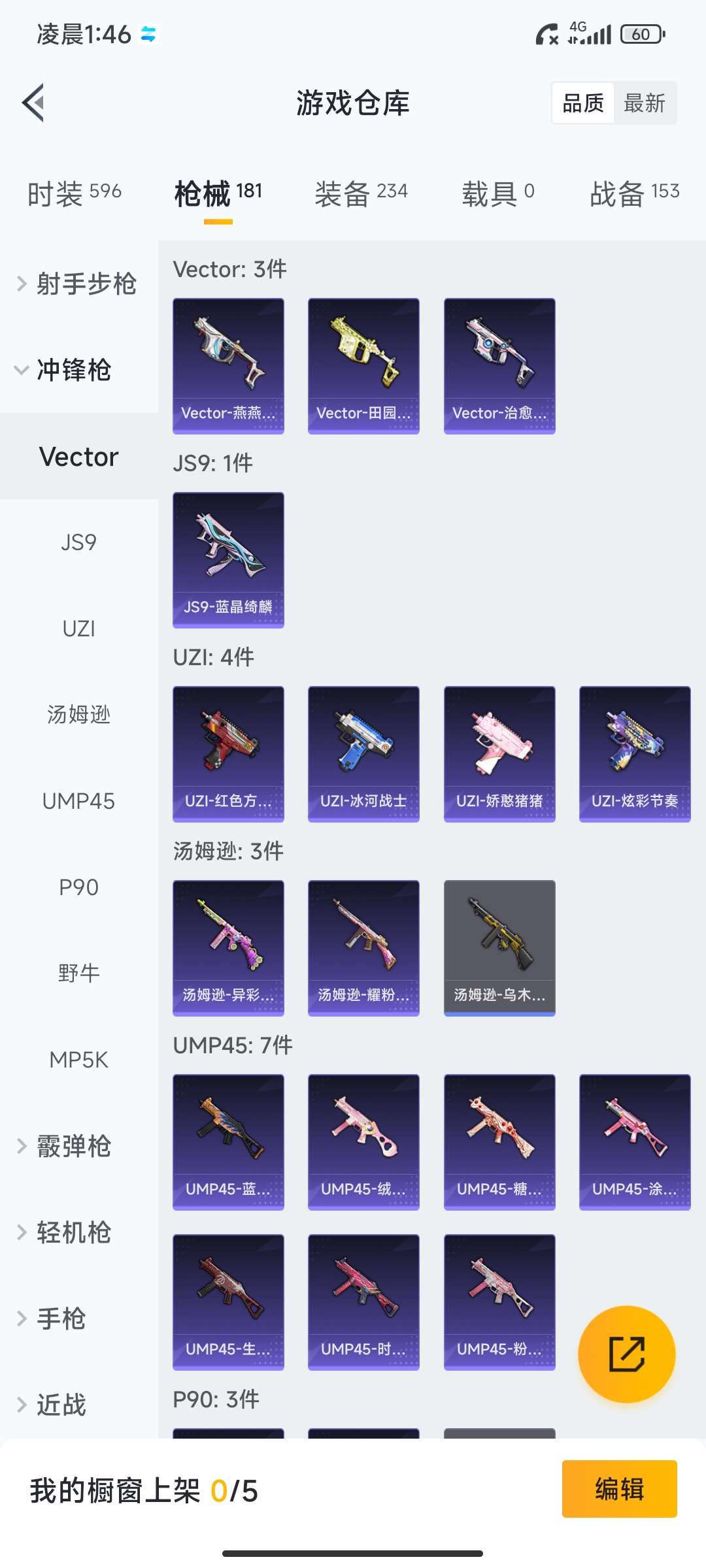The image size is (706, 1568).
Task: View the JS9-蓝晶绮麟 skin
Action: (228, 560)
